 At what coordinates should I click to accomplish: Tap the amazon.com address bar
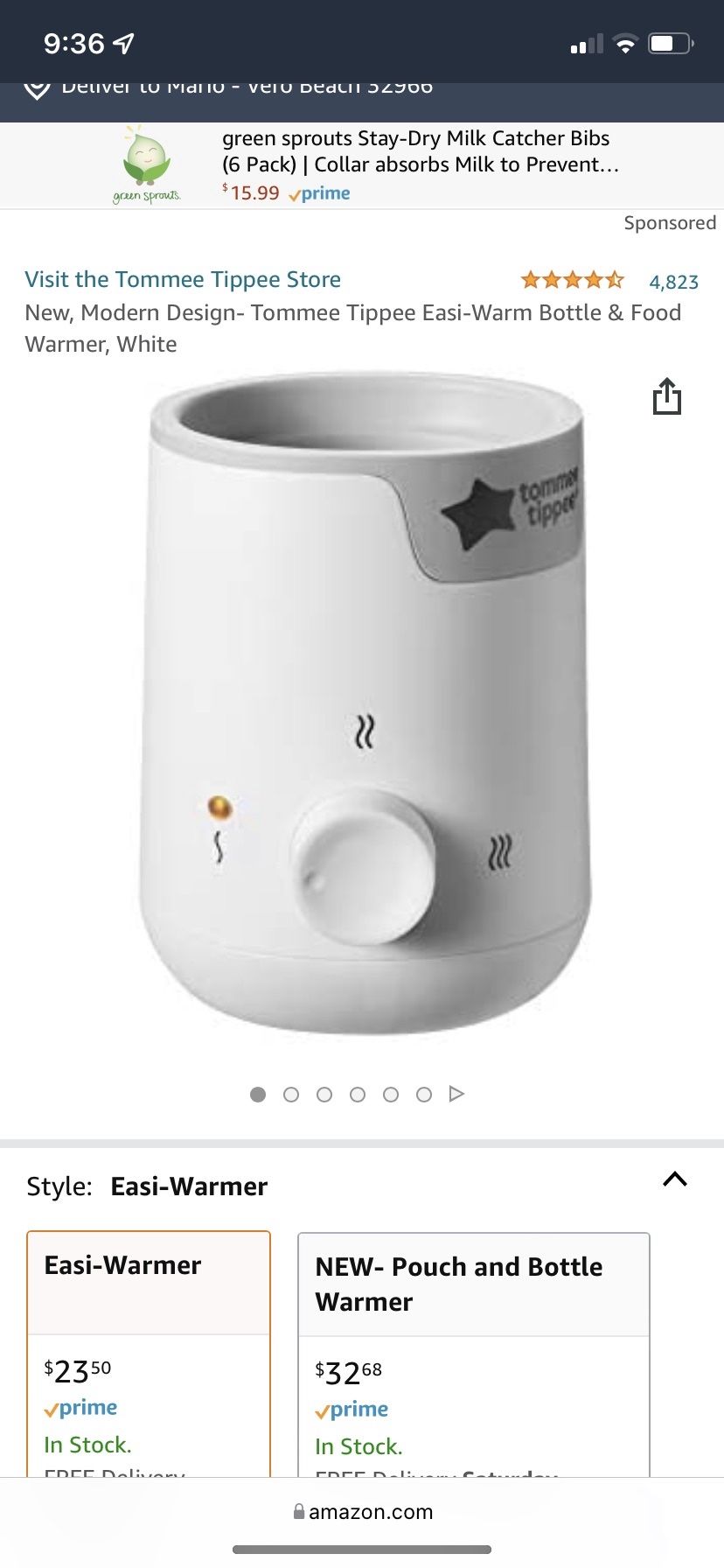click(x=362, y=1512)
